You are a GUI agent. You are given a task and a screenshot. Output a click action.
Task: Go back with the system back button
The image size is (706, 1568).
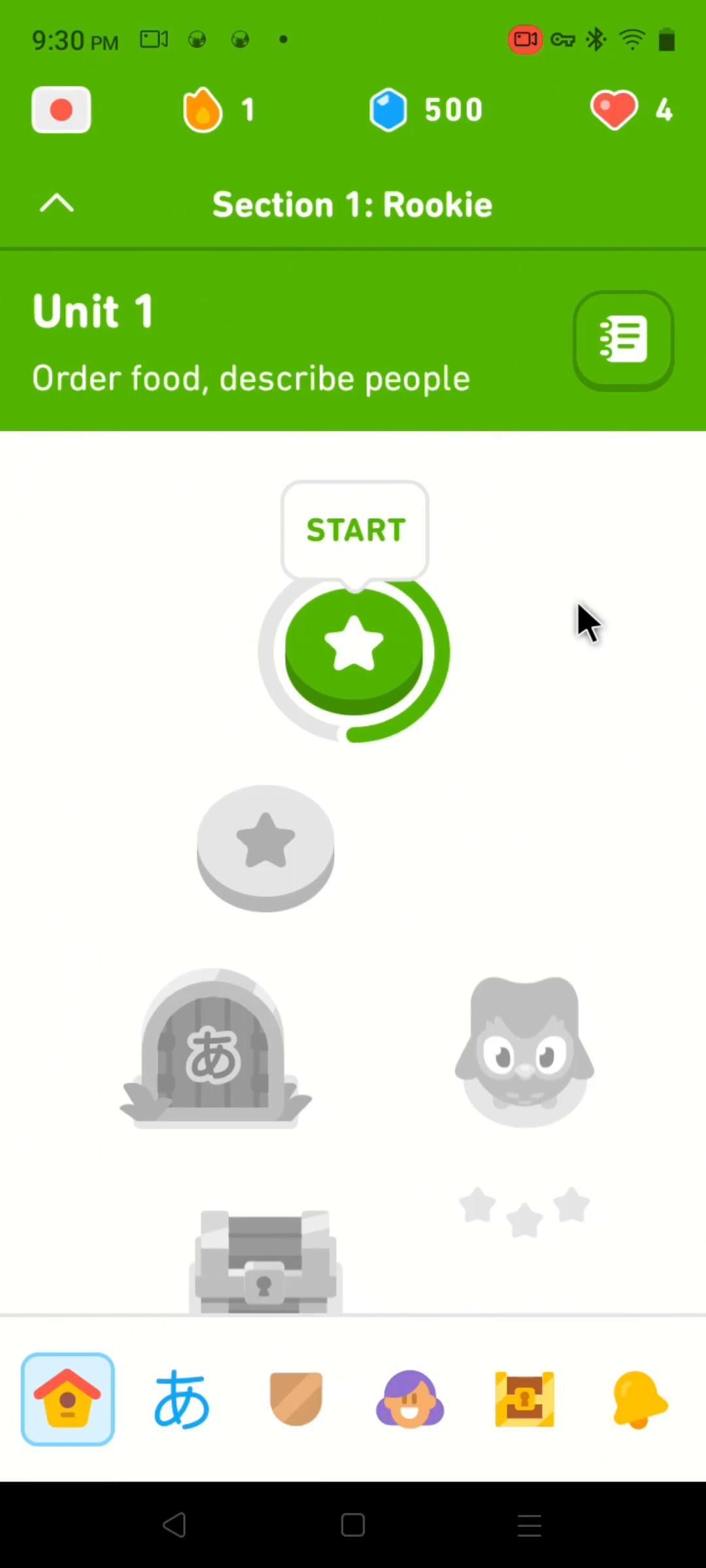[x=175, y=1525]
